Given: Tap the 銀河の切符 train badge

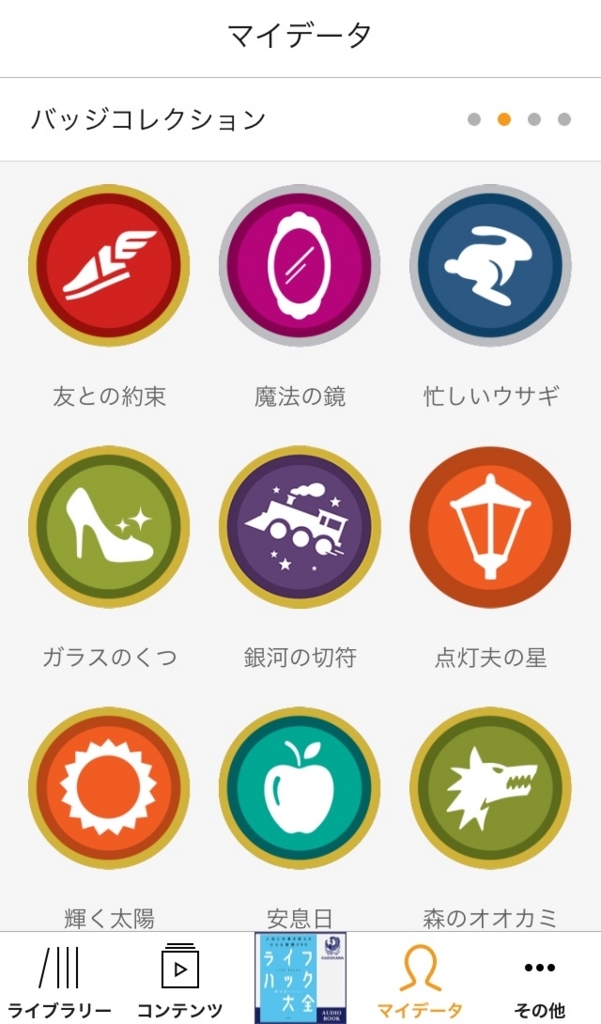Looking at the screenshot, I should point(299,527).
